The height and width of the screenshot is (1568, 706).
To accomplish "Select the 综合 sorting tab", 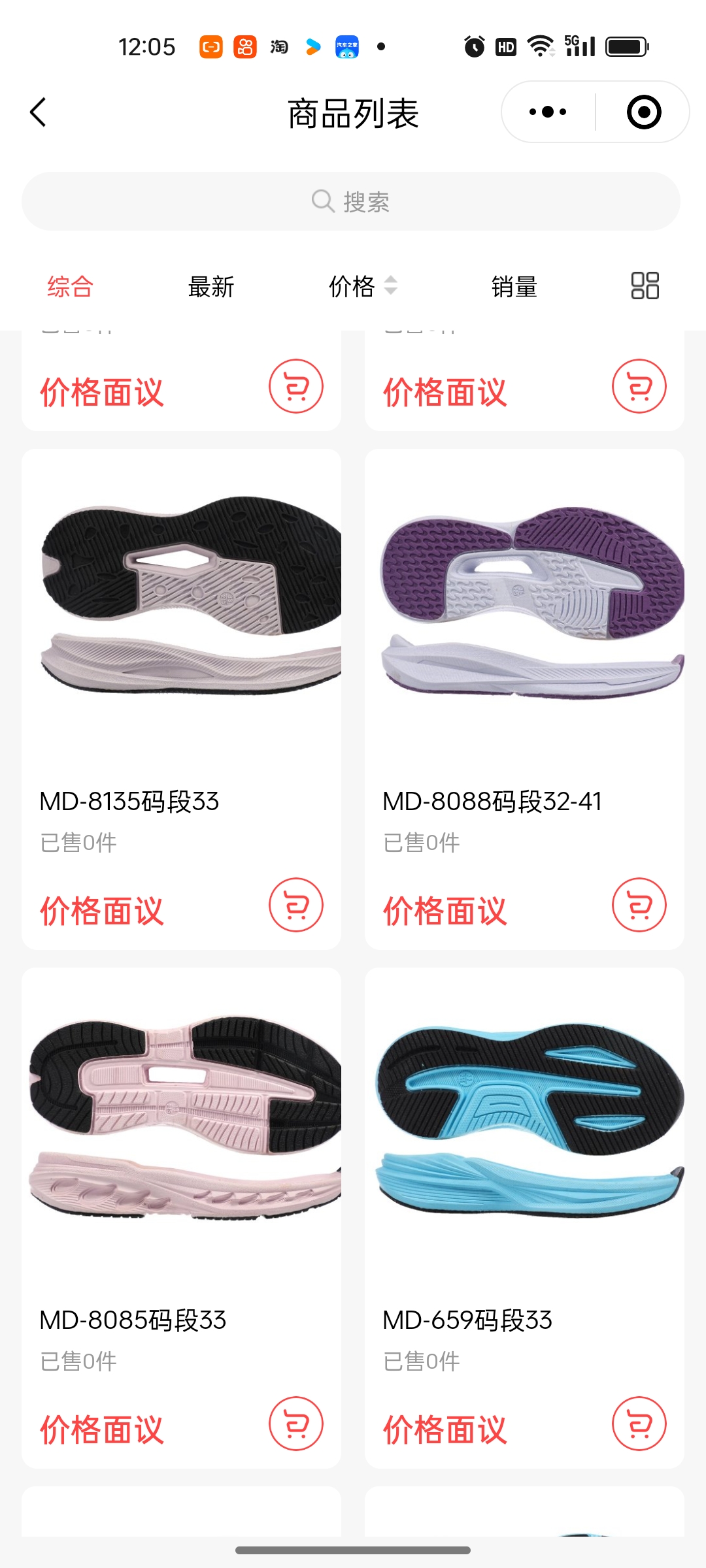I will [70, 286].
